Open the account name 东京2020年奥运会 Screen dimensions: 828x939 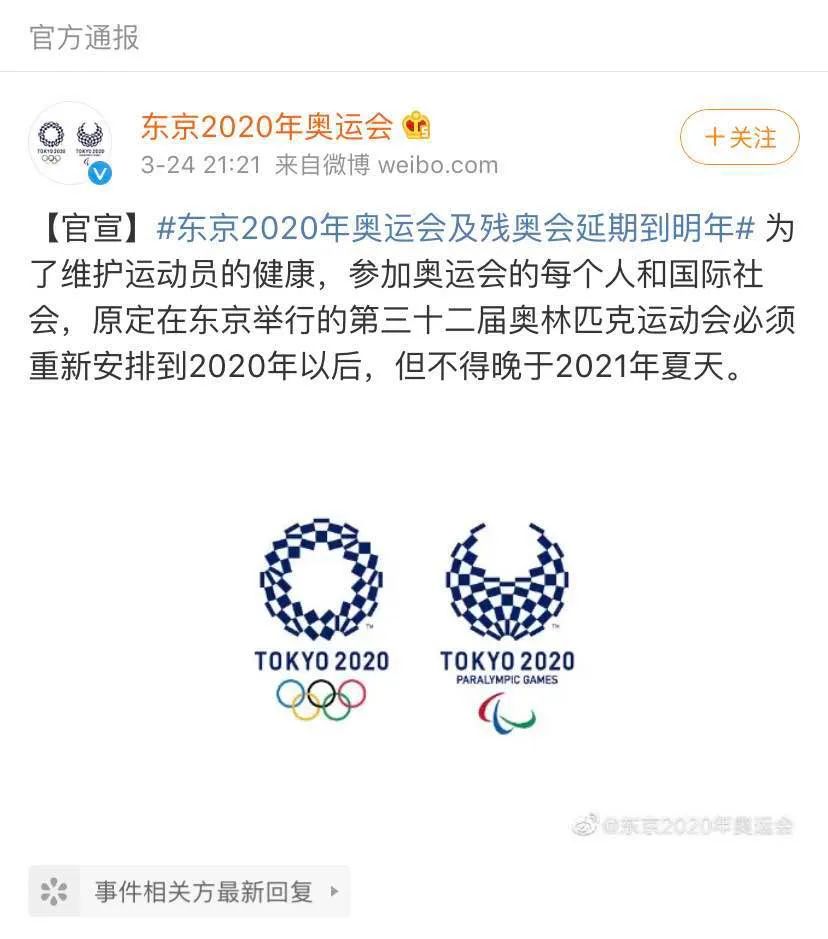pos(266,126)
